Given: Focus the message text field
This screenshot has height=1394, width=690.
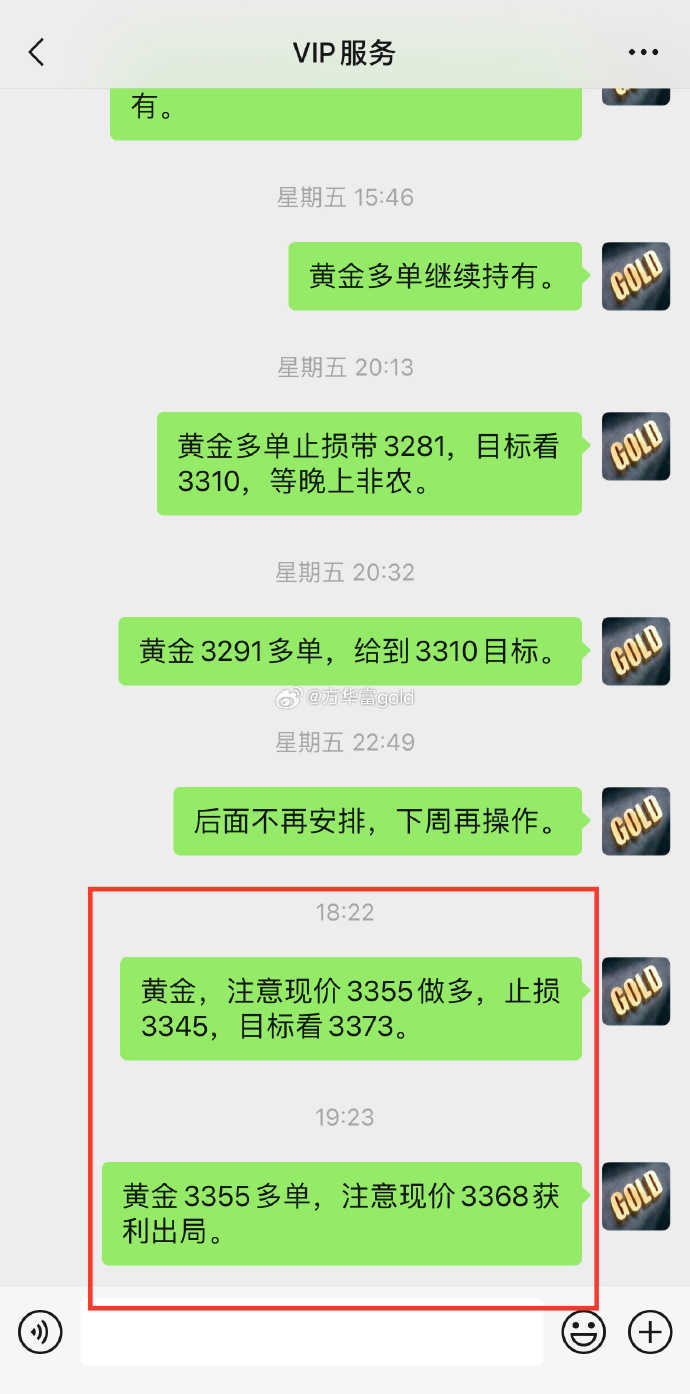Looking at the screenshot, I should 312,1332.
